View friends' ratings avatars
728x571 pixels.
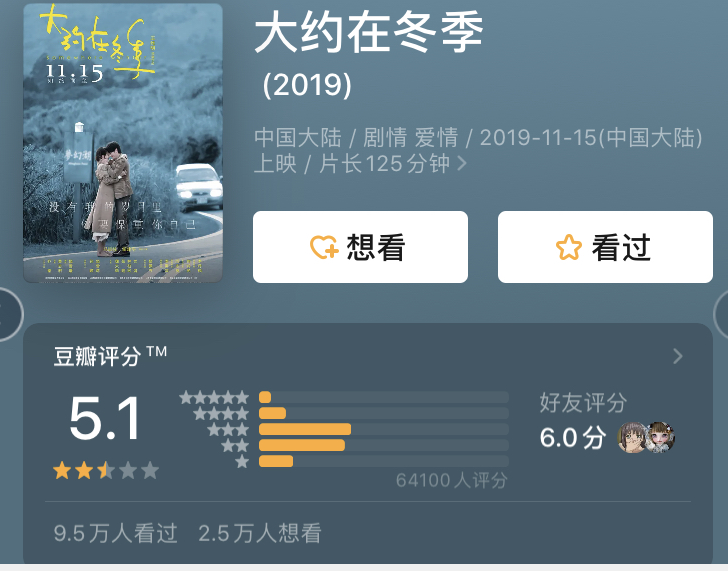[x=646, y=437]
